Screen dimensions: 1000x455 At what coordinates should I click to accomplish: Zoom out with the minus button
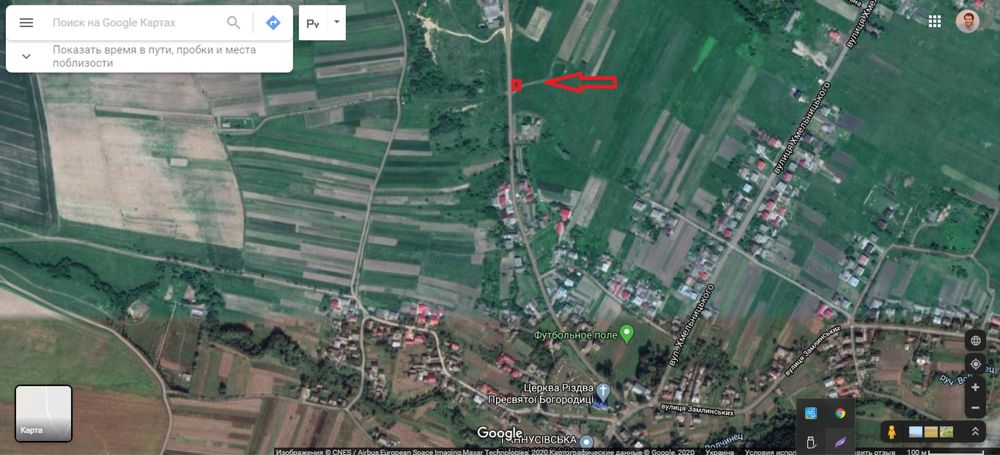(x=976, y=408)
